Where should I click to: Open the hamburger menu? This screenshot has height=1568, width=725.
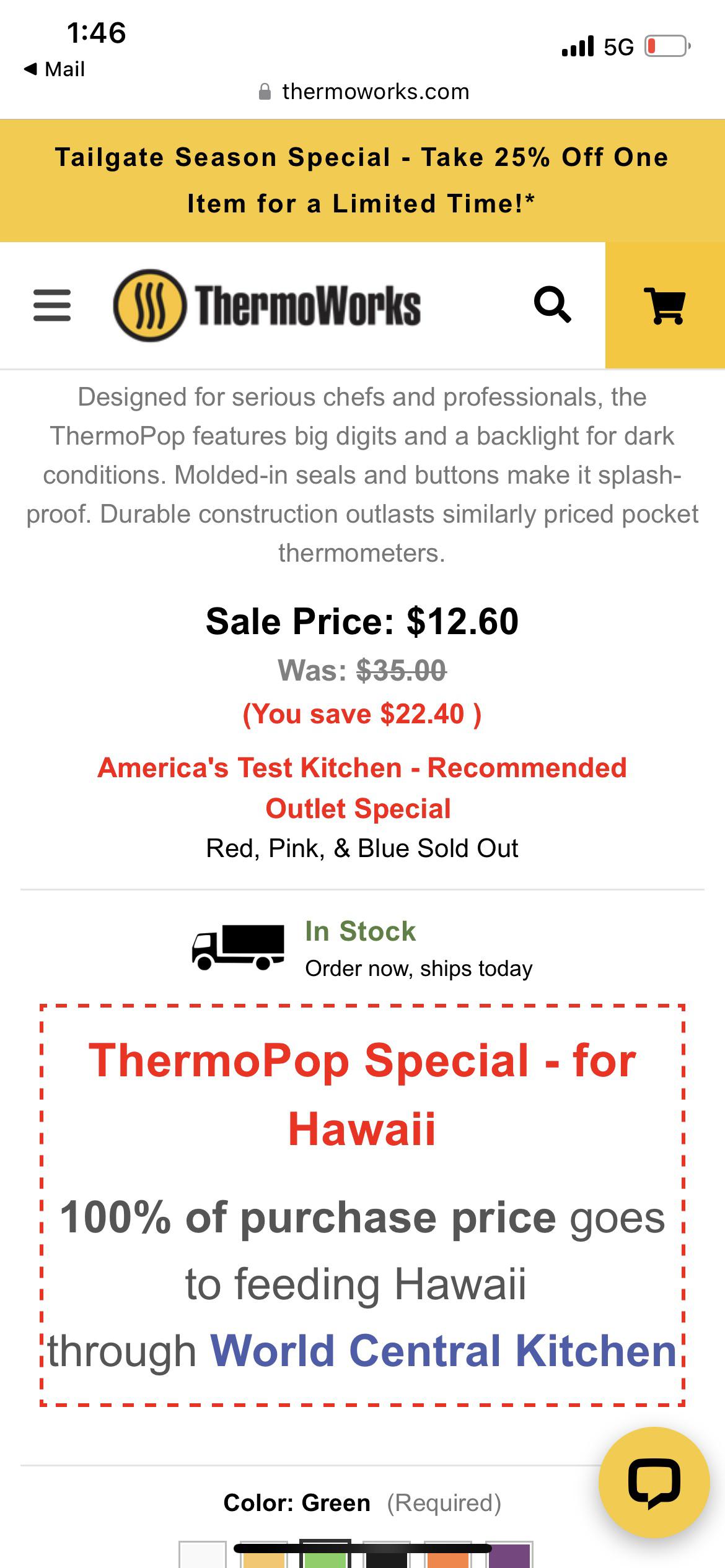[52, 305]
